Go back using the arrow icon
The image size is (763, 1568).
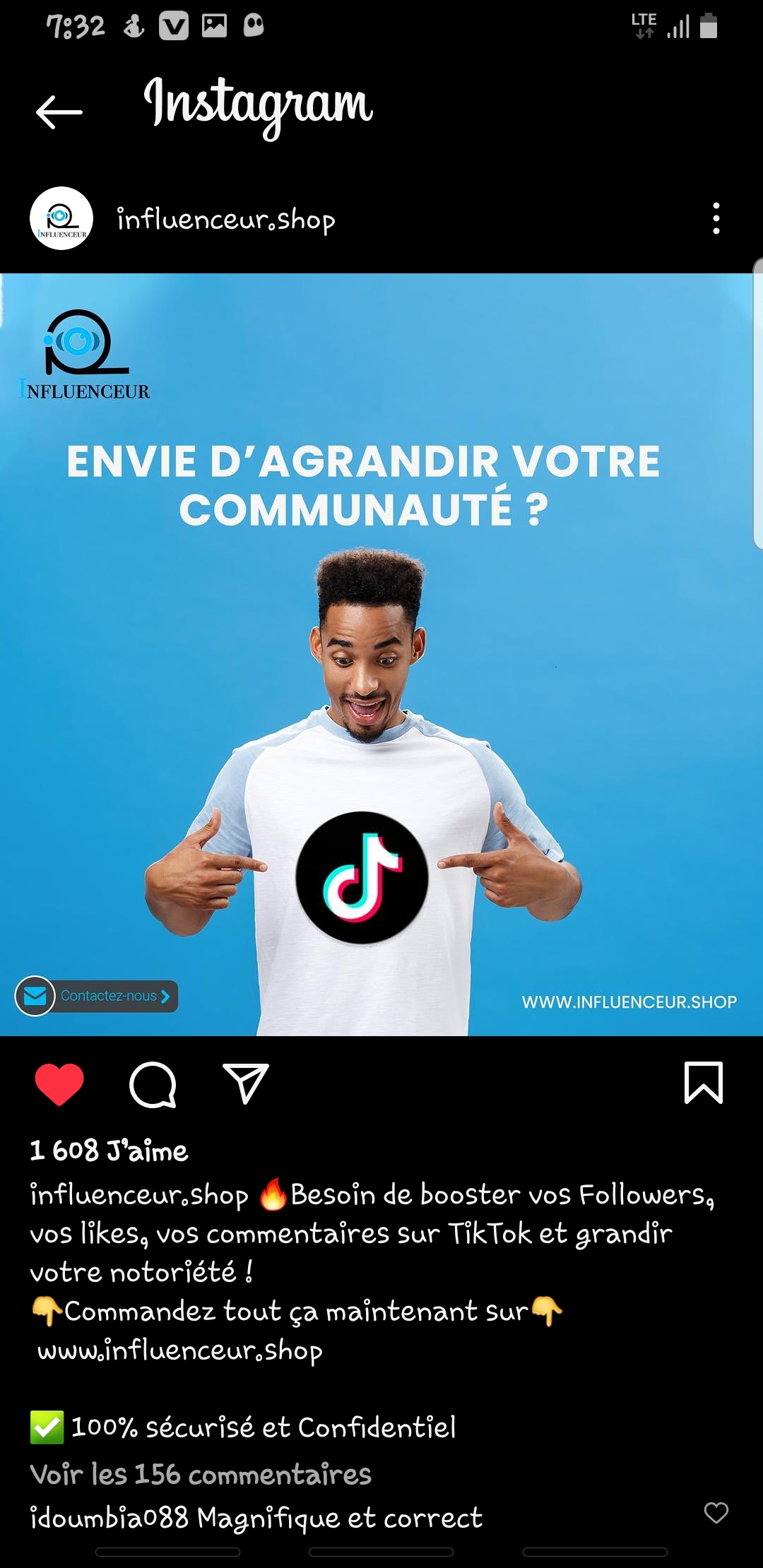[59, 112]
